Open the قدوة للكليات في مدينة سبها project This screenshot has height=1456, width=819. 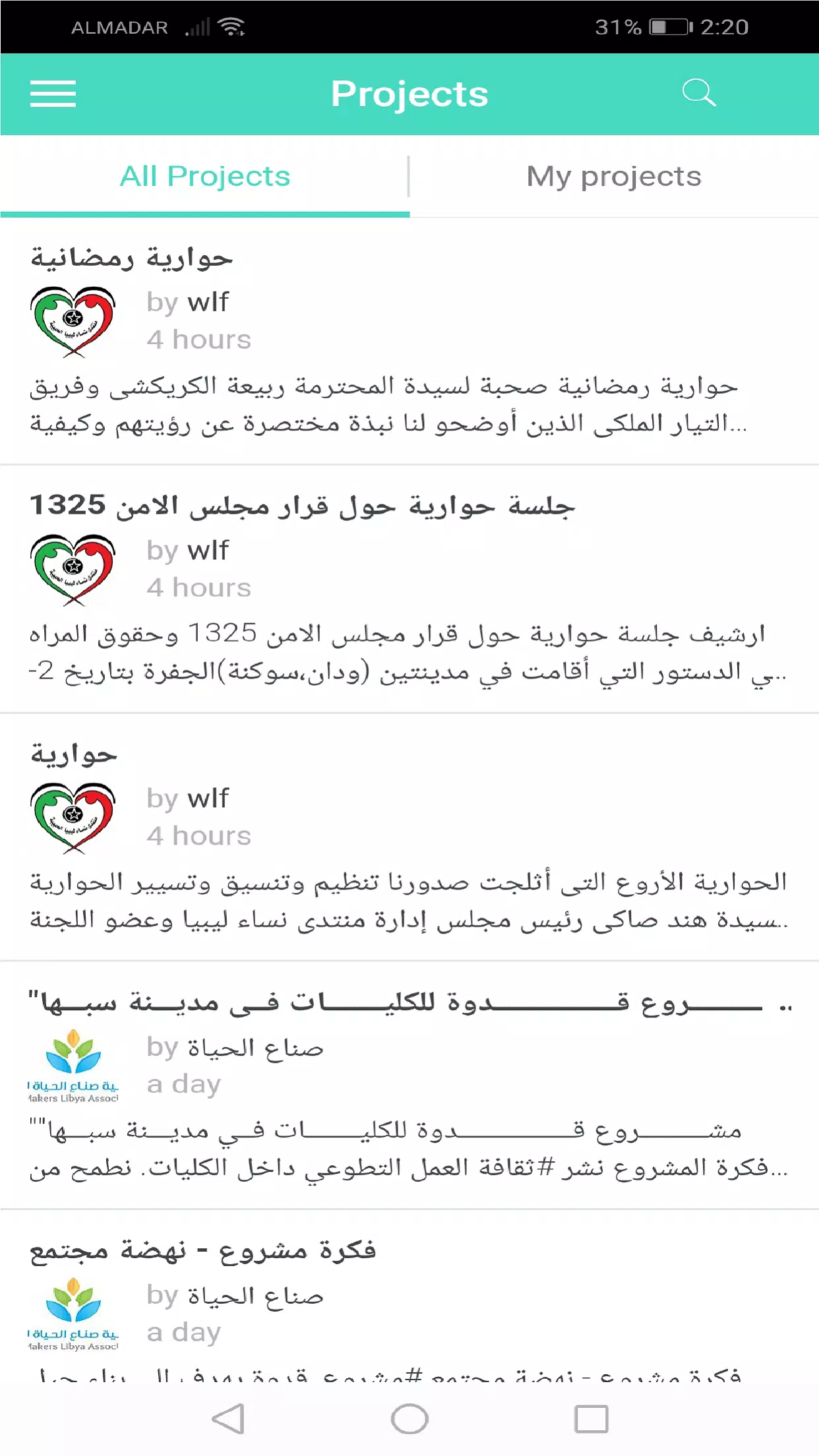[409, 1004]
